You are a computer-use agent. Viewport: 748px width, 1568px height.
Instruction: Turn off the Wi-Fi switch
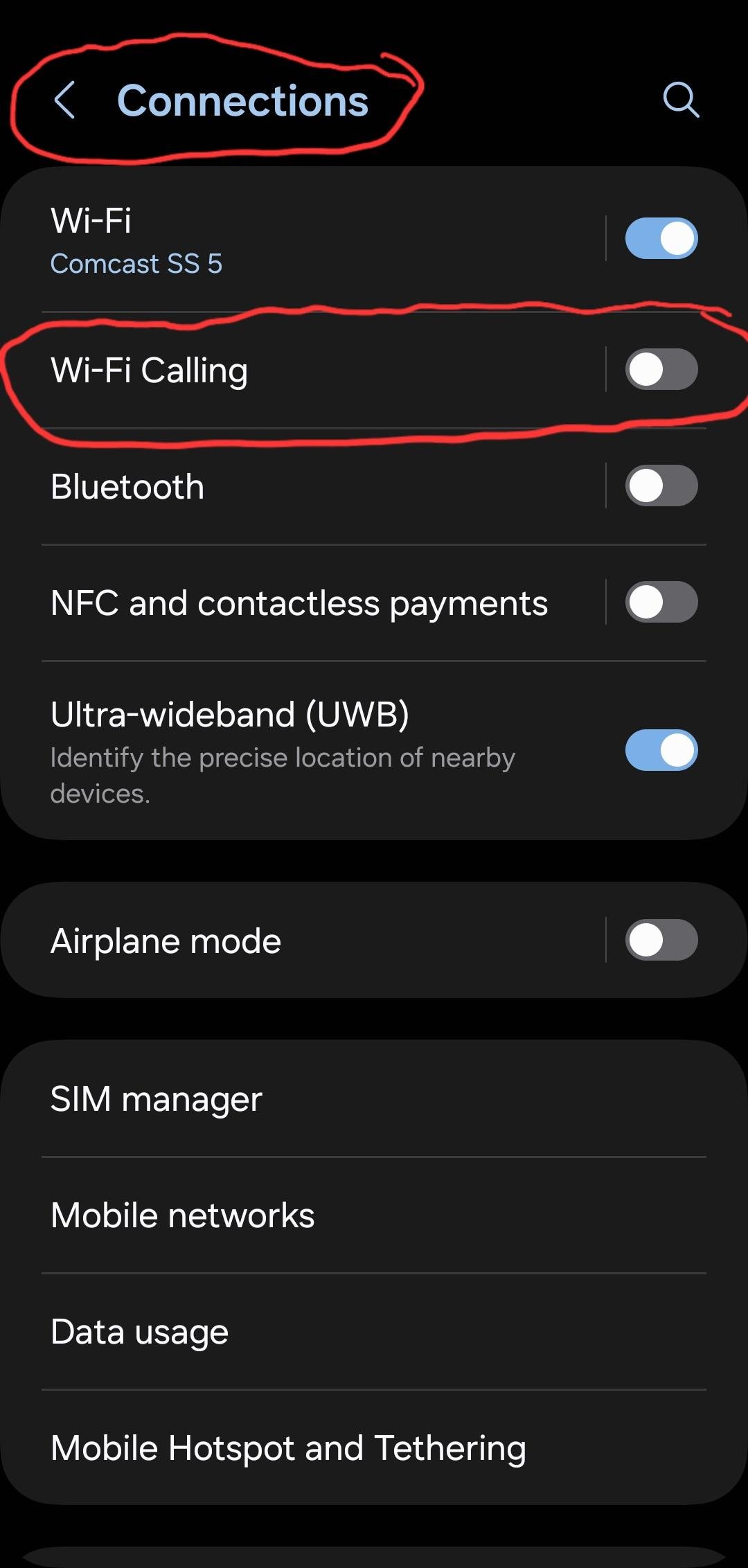coord(661,239)
